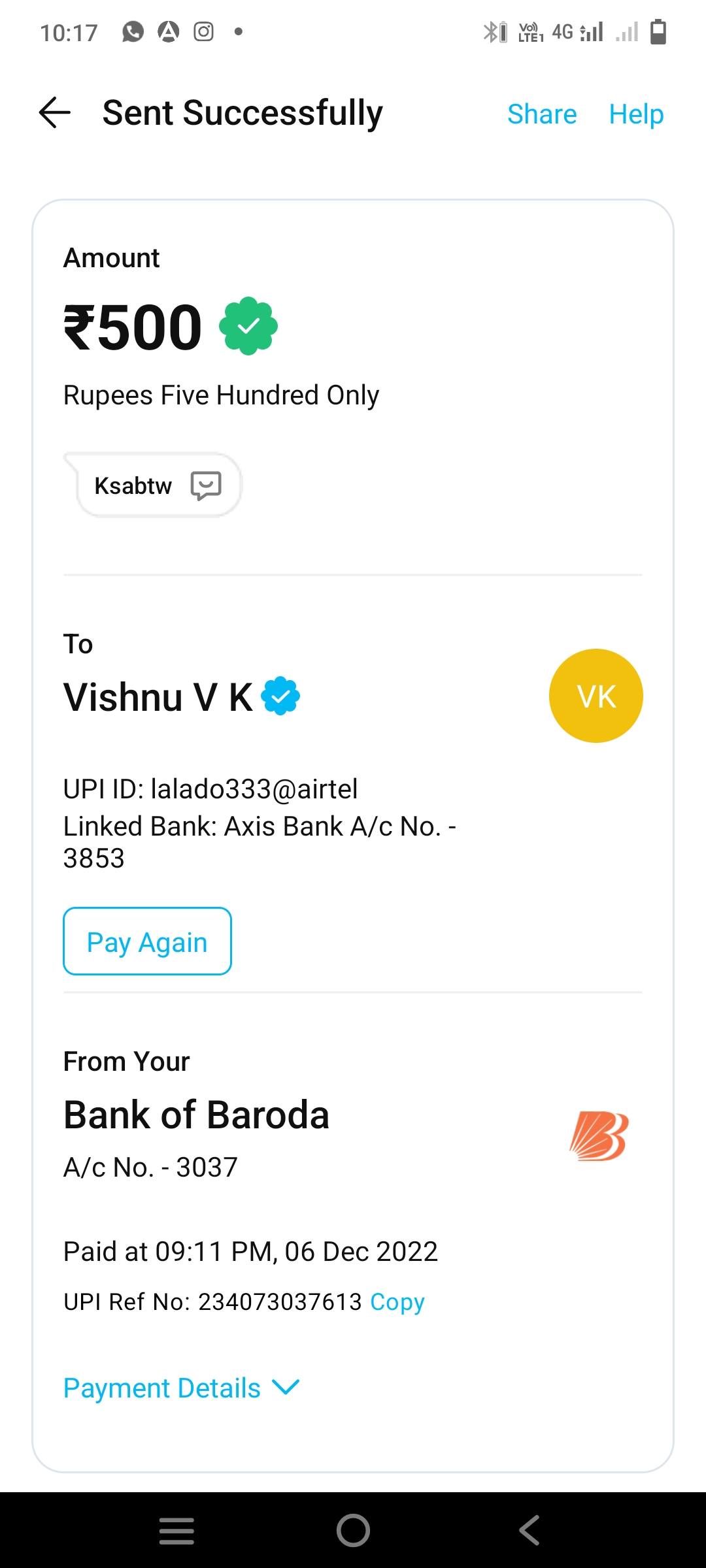Viewport: 706px width, 1568px height.
Task: Go back using the app bar arrow
Action: (x=55, y=112)
